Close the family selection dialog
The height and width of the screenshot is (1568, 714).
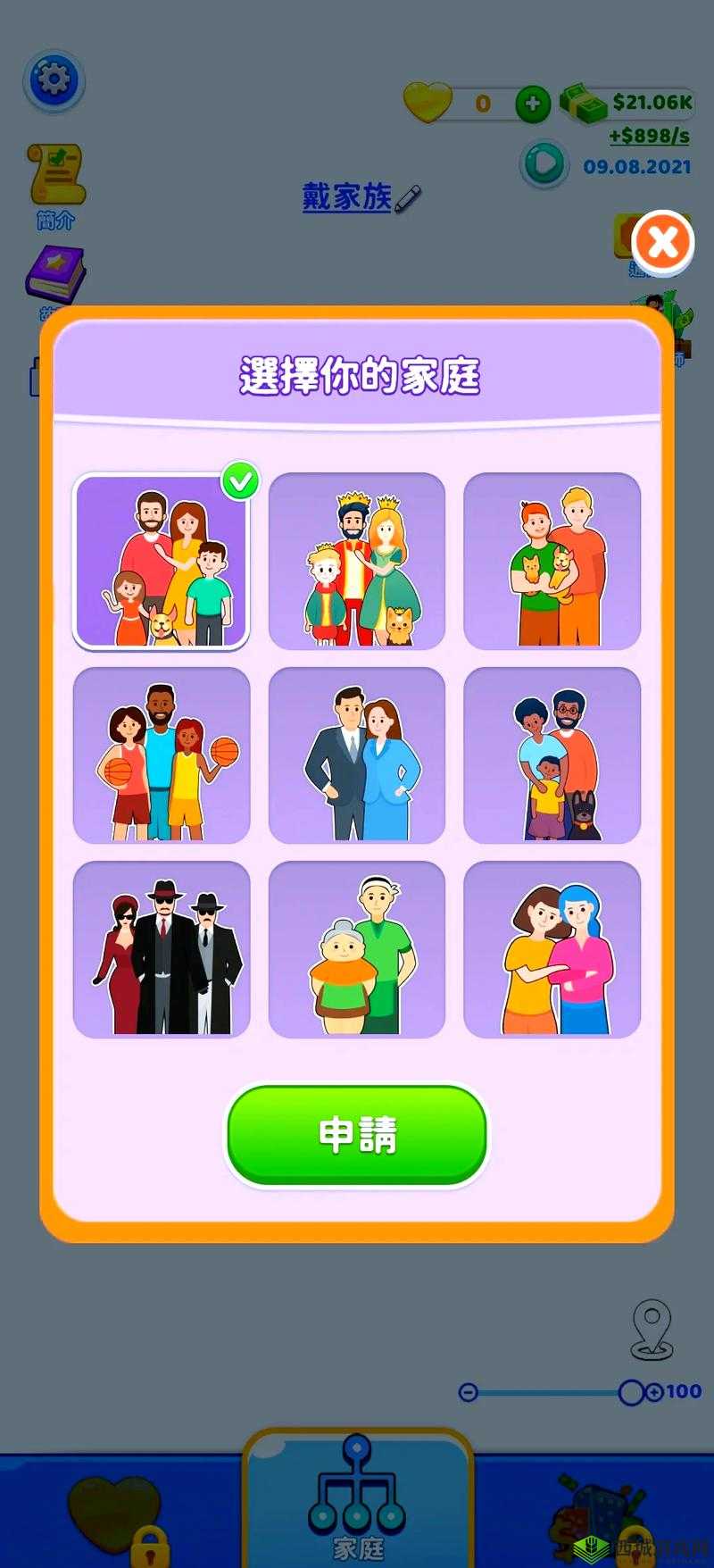663,241
